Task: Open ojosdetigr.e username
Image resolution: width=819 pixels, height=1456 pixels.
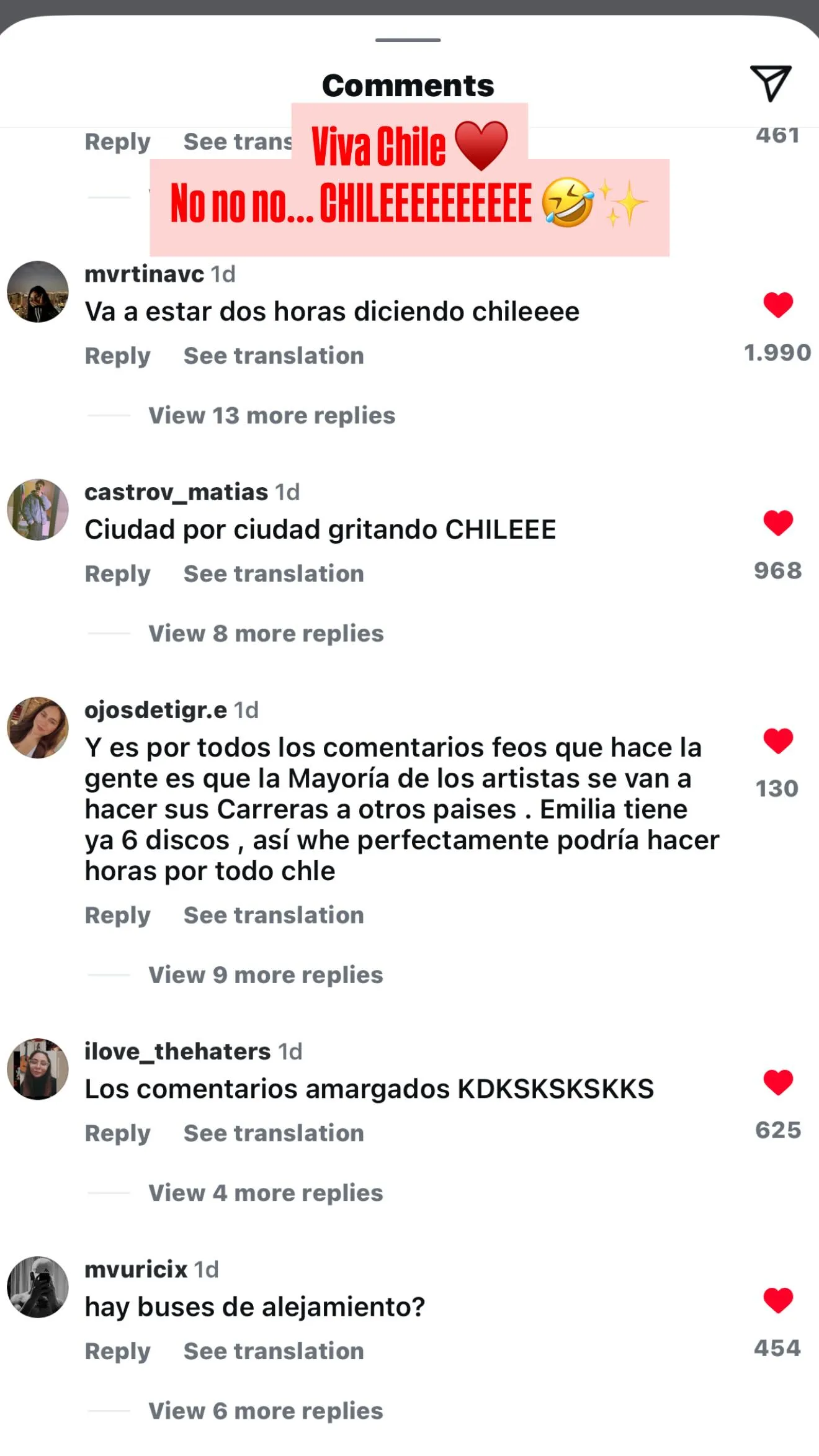Action: [156, 710]
